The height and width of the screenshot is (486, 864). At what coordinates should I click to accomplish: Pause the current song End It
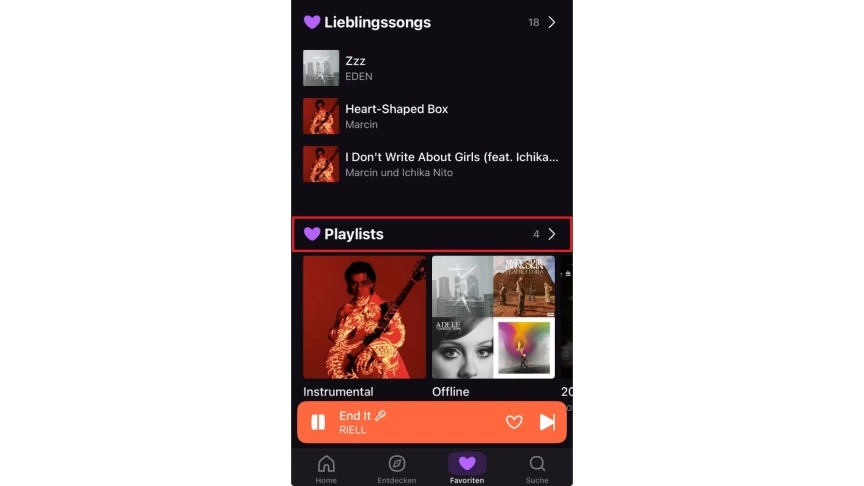click(318, 422)
